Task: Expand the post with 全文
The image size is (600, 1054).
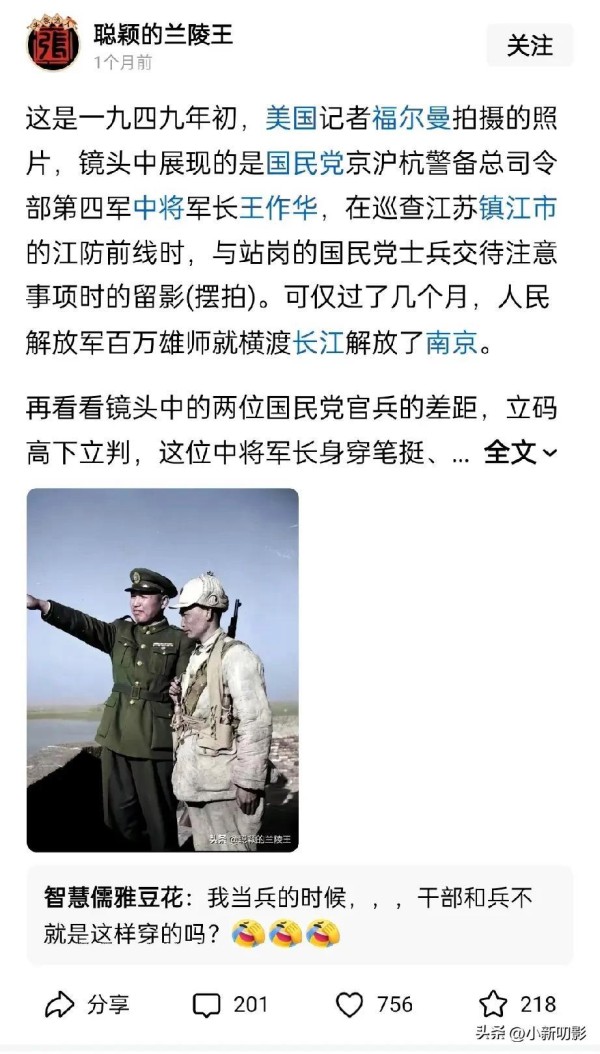Action: pyautogui.click(x=520, y=454)
